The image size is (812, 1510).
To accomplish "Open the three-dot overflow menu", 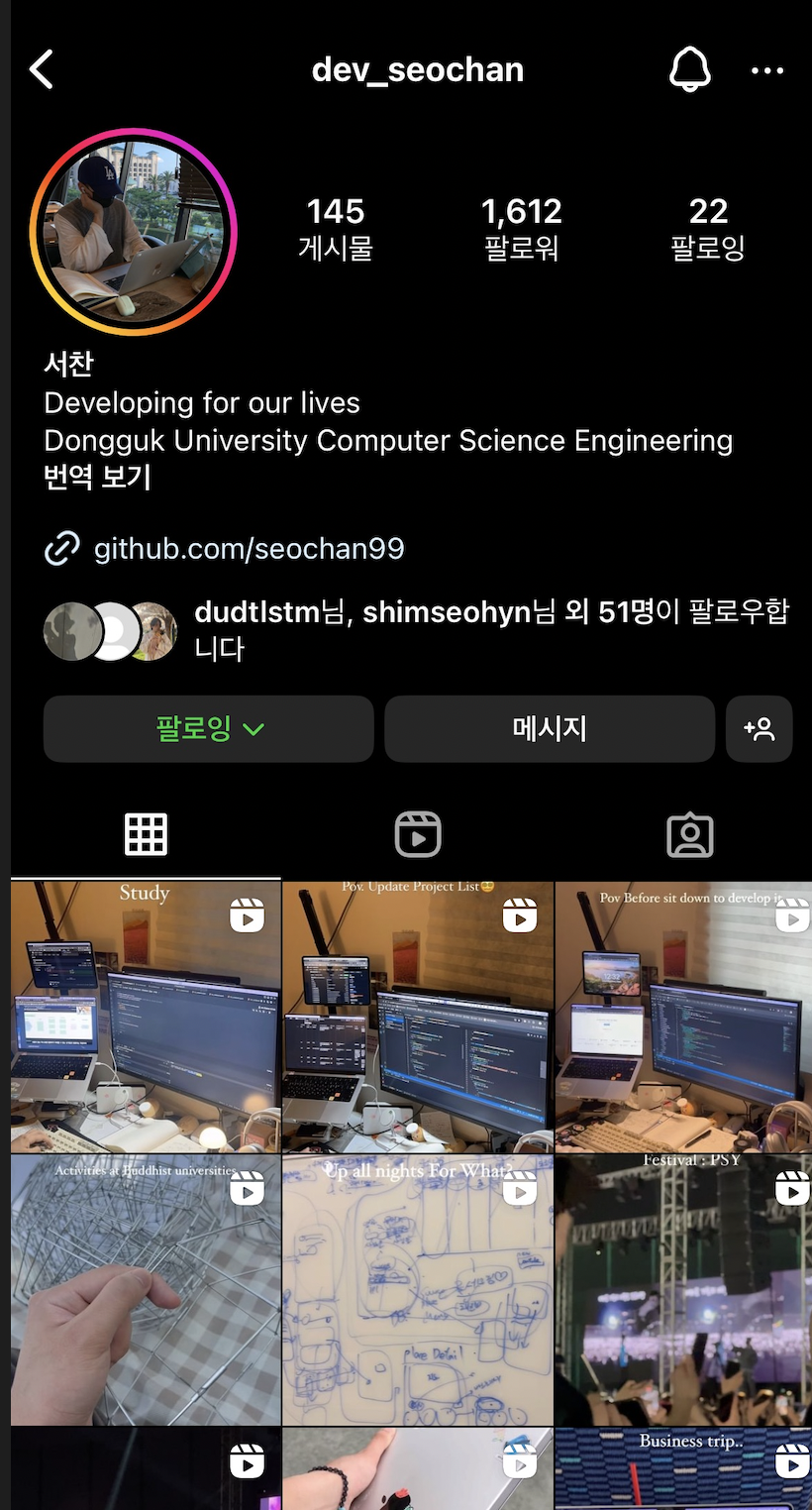I will (x=767, y=70).
